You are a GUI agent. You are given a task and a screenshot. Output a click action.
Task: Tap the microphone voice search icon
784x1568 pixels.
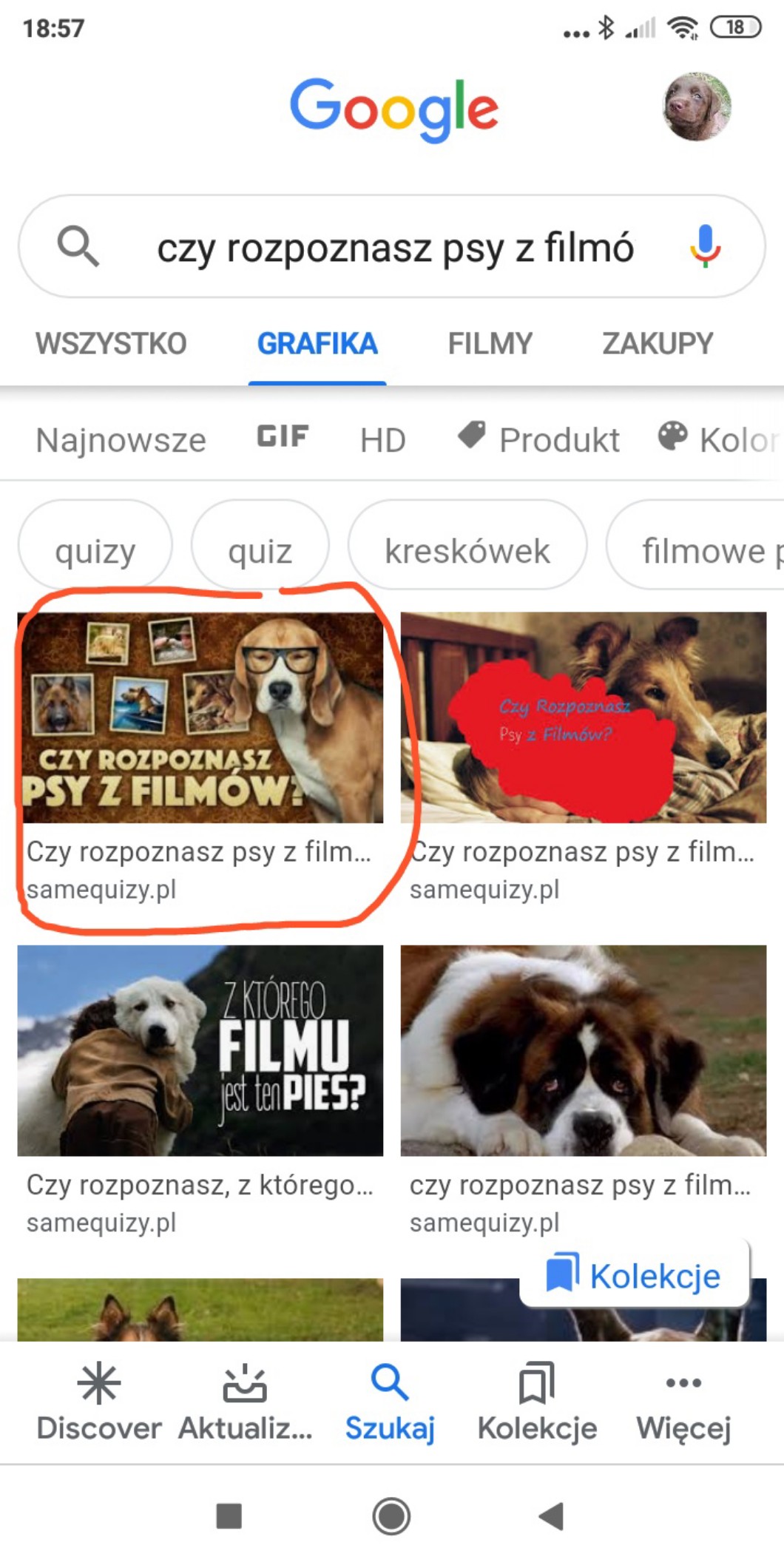click(x=705, y=246)
